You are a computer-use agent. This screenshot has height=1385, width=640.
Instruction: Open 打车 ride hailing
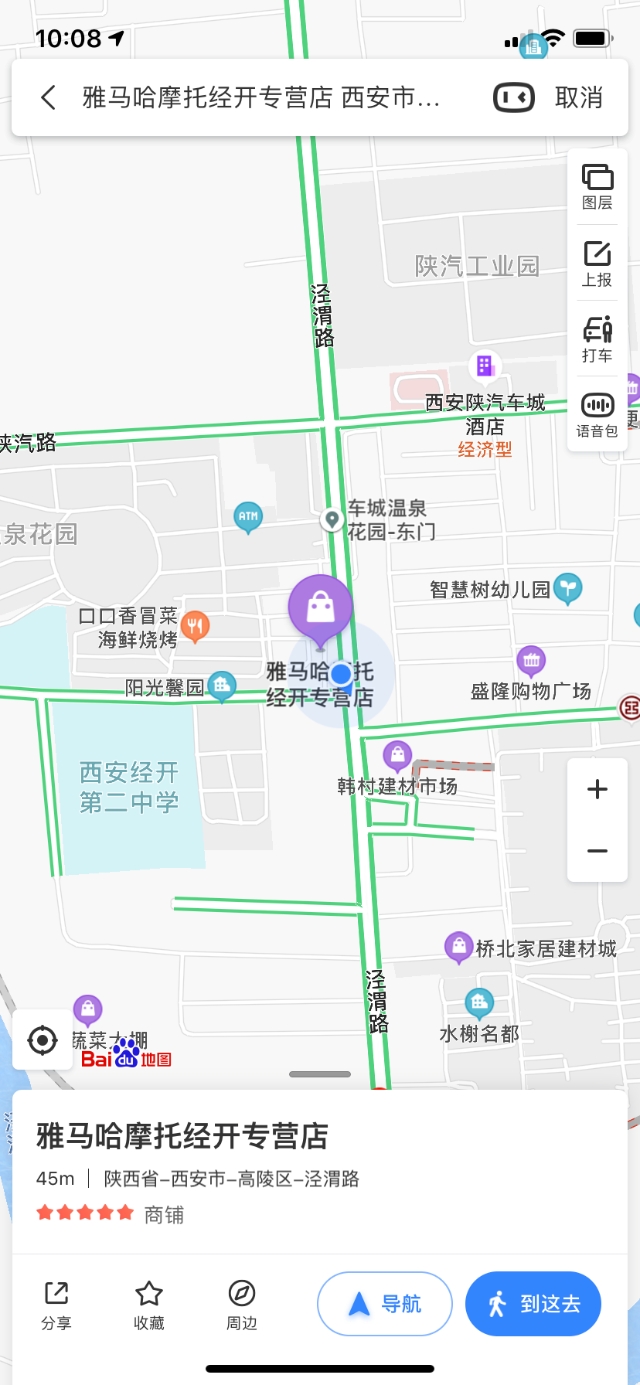coord(597,340)
